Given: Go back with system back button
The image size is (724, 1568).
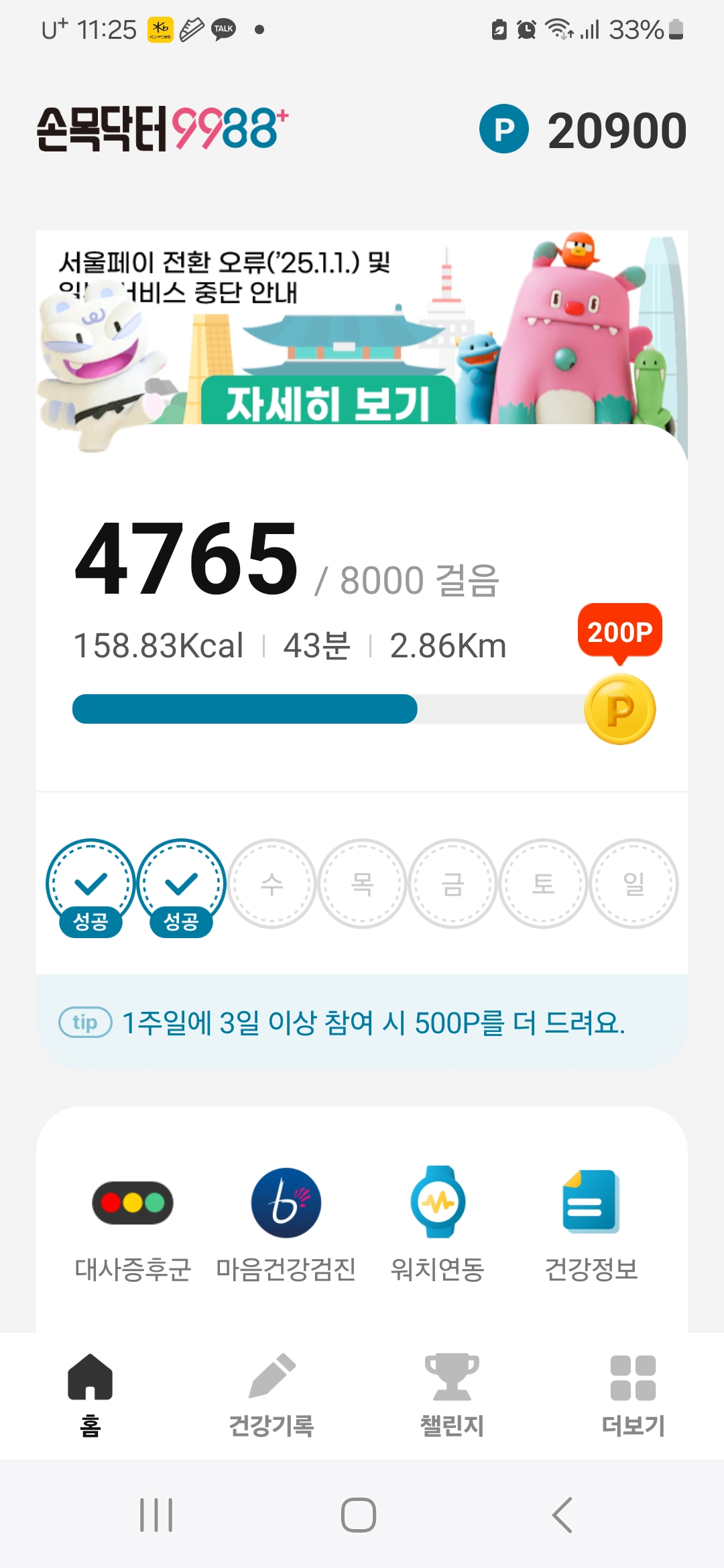Looking at the screenshot, I should (x=562, y=1514).
